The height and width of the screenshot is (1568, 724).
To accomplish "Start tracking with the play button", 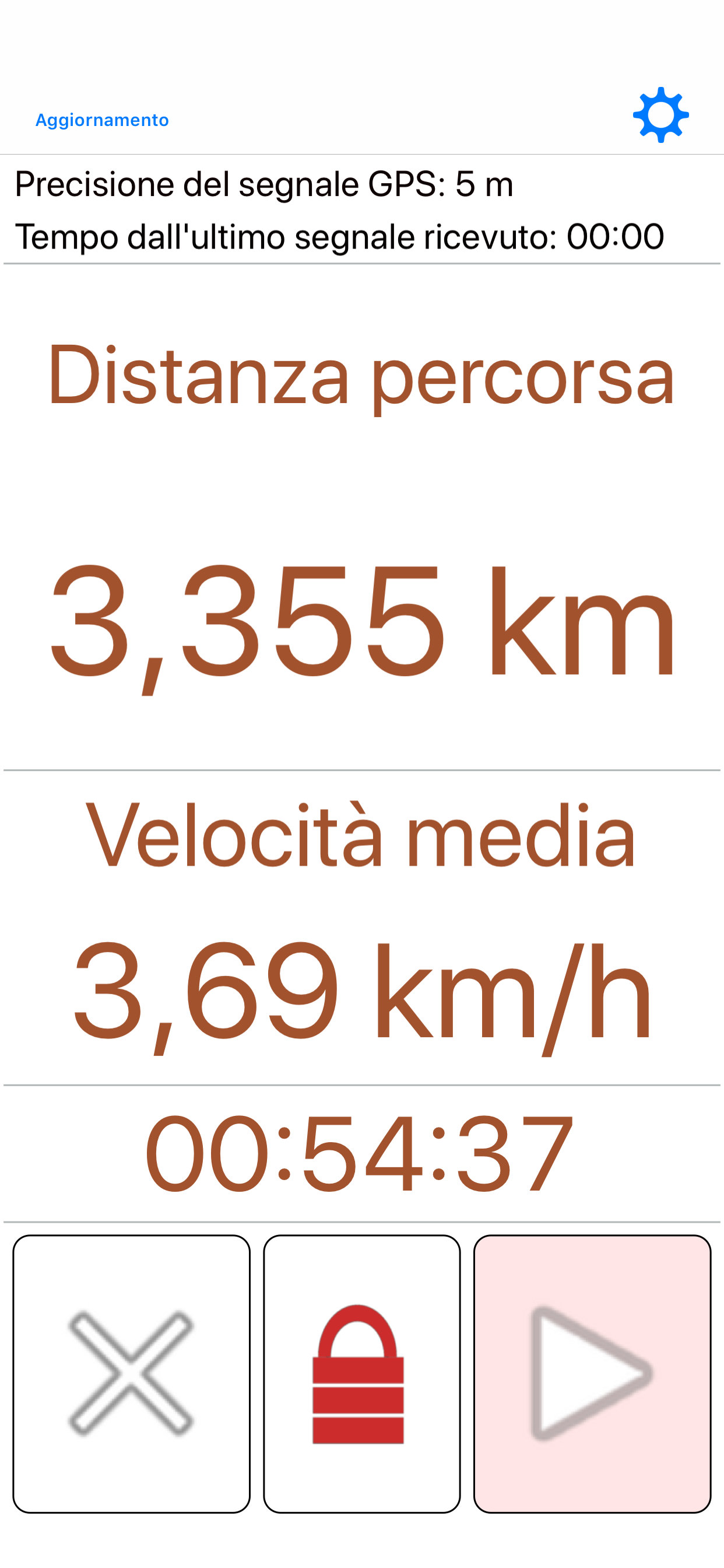I will tap(592, 1373).
